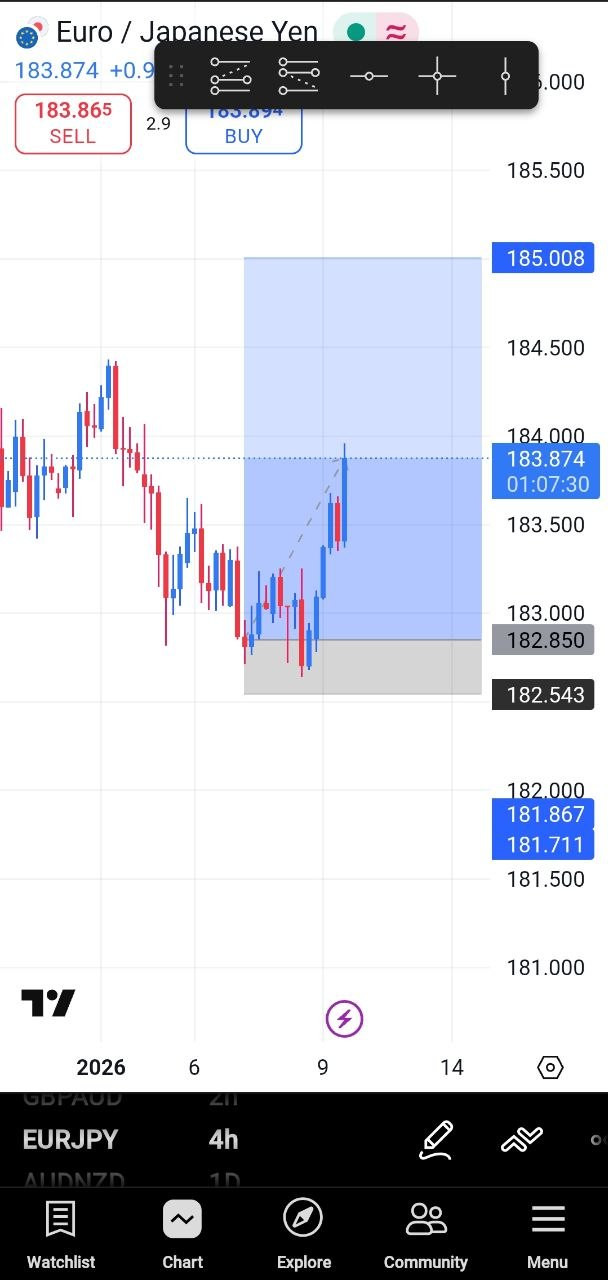Switch to the Community tab
608x1280 pixels.
(426, 1234)
